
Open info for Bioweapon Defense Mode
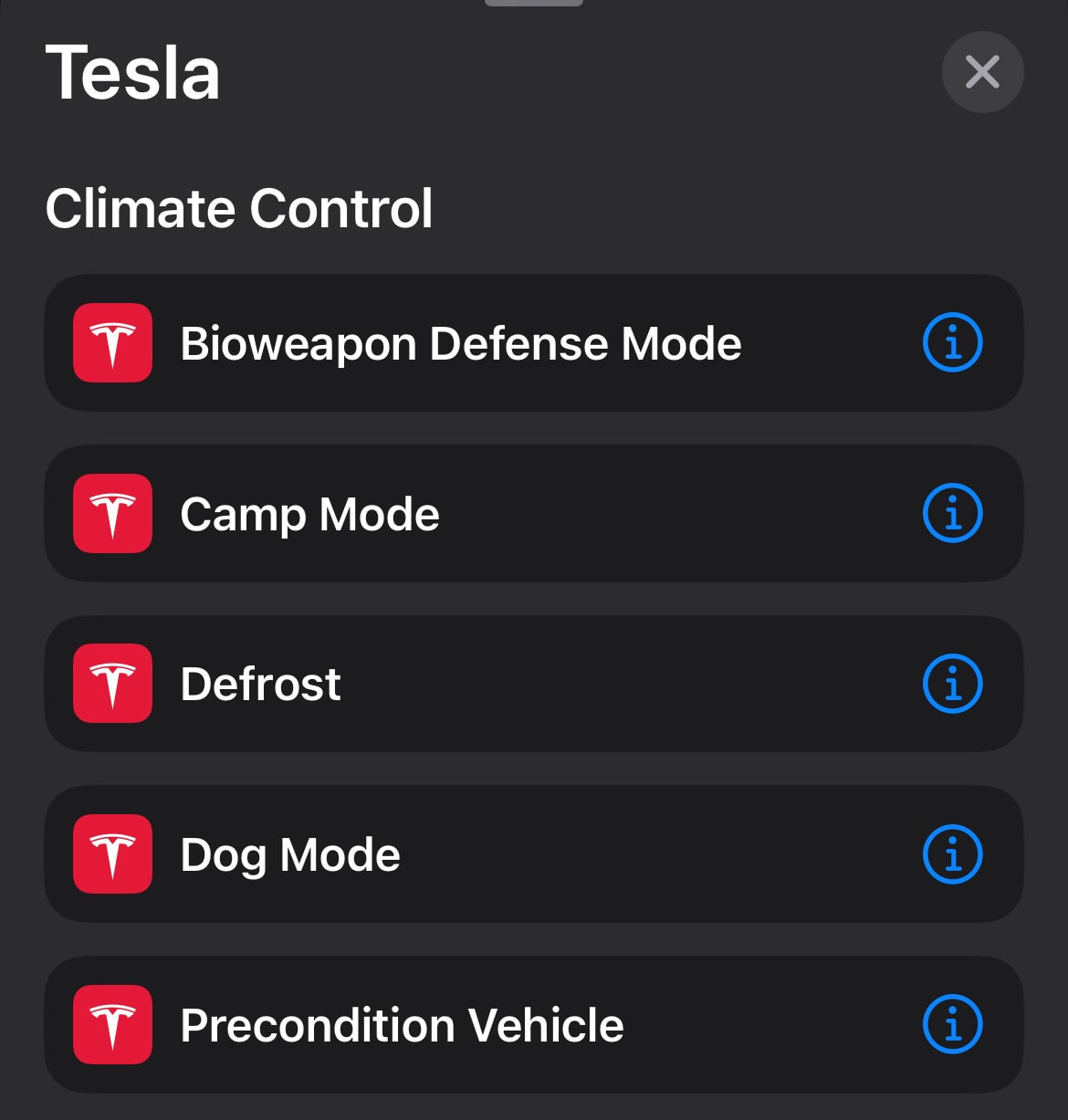952,342
